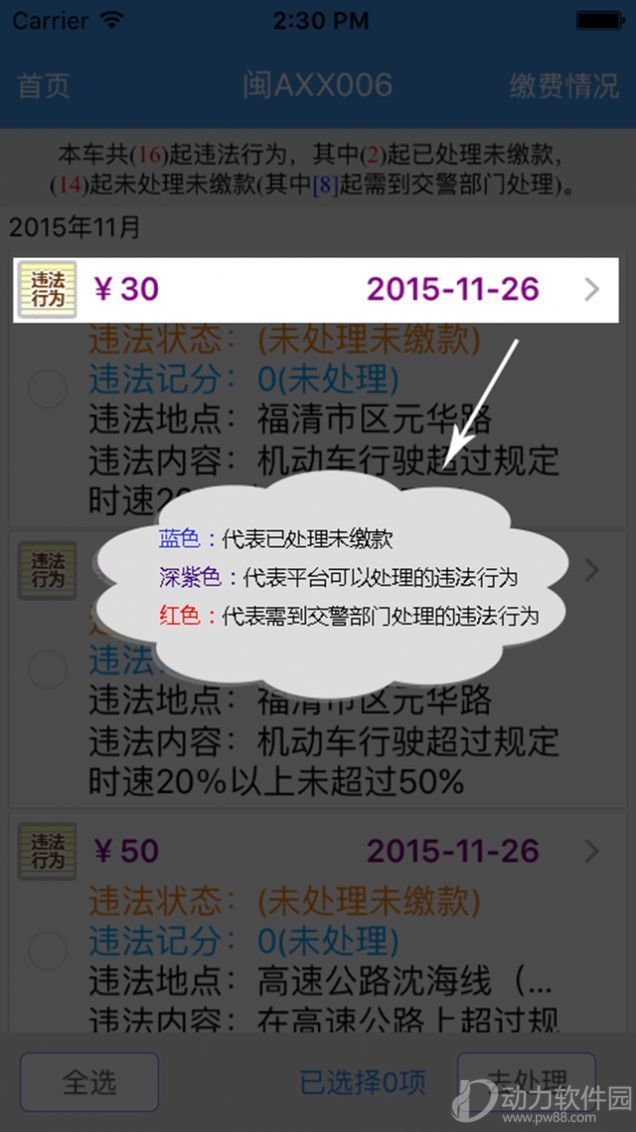
Task: Tap 全选 to select all violations
Action: 89,1082
